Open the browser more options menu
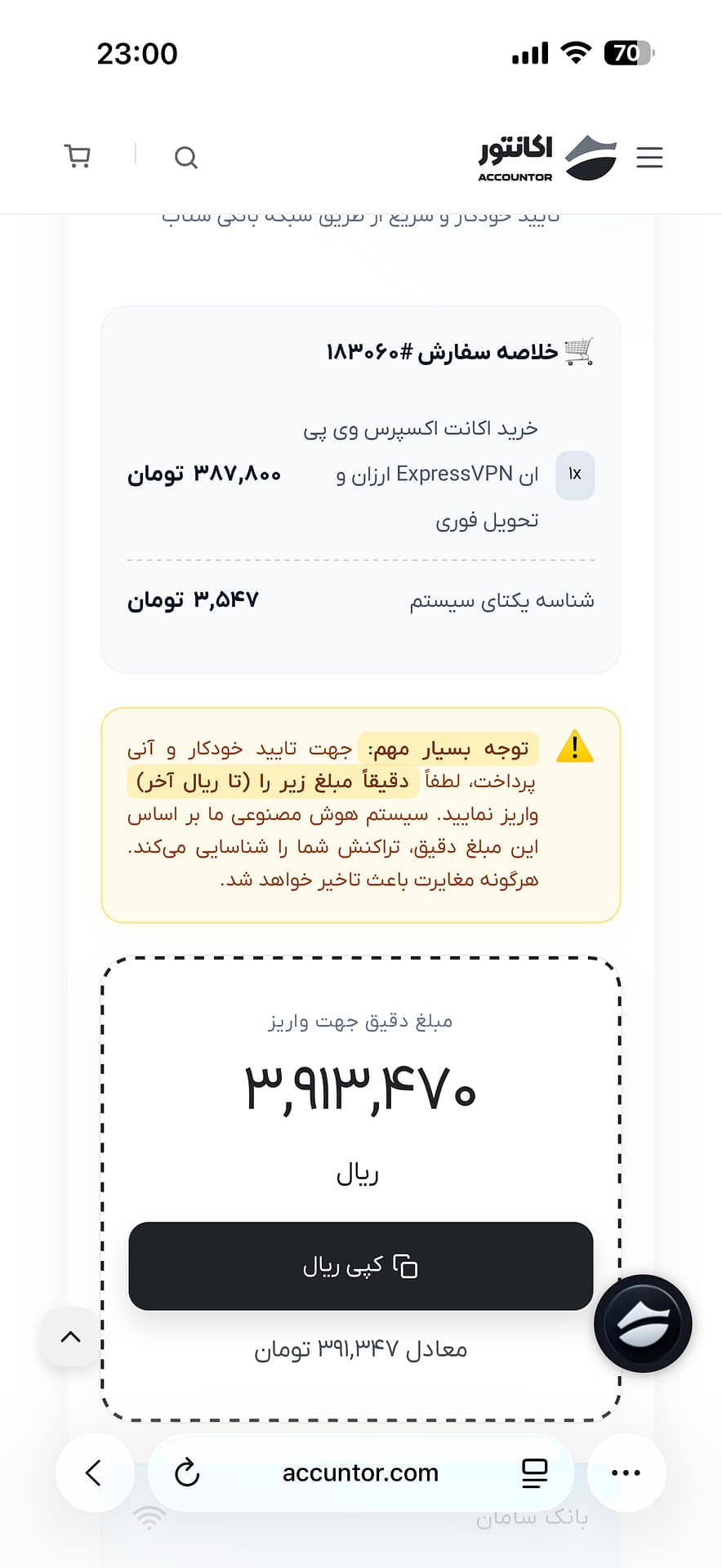Image resolution: width=722 pixels, height=1568 pixels. pyautogui.click(x=626, y=1473)
